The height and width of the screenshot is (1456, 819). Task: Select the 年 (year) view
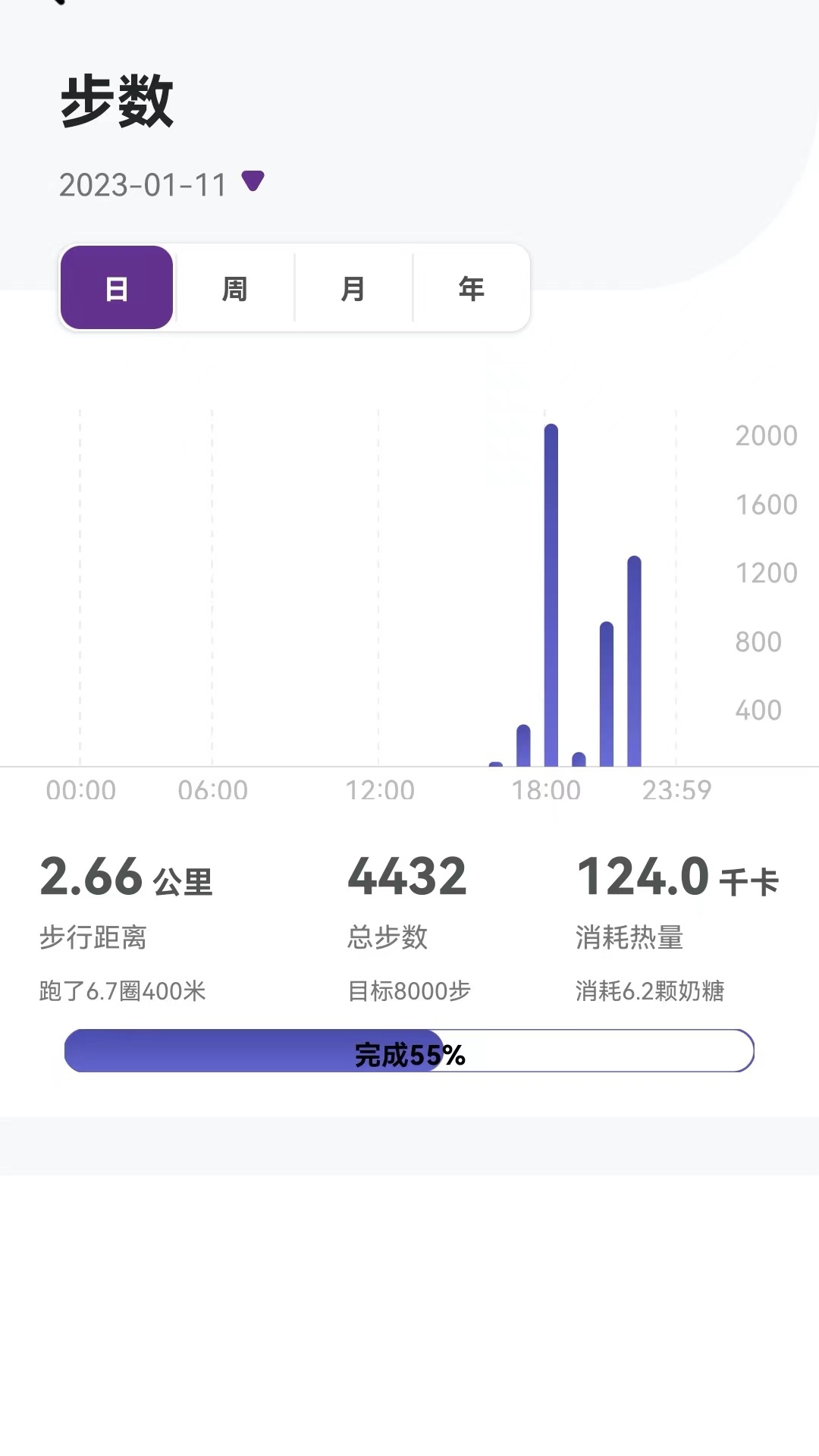pyautogui.click(x=472, y=287)
